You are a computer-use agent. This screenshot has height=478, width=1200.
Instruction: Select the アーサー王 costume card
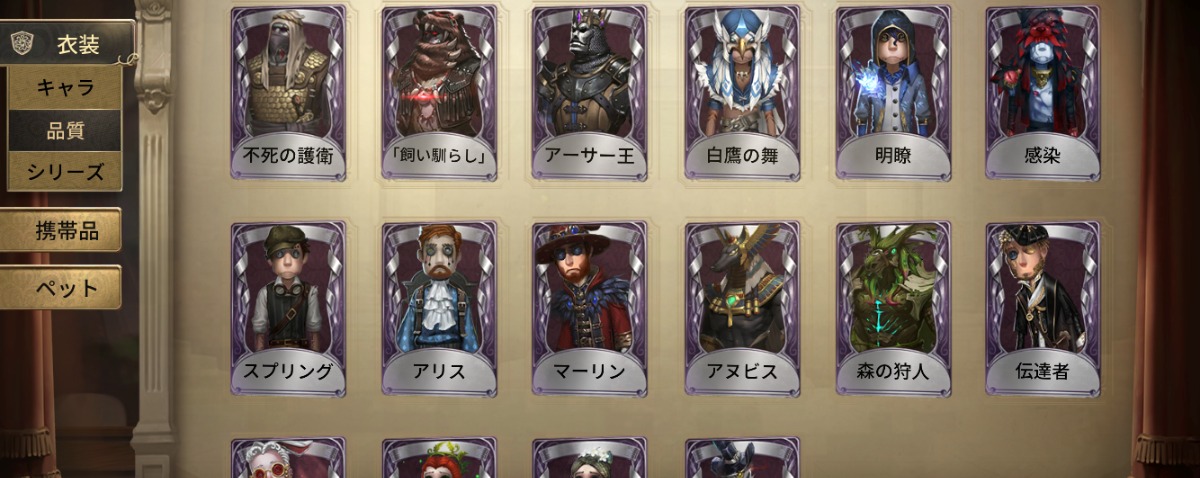(x=590, y=93)
